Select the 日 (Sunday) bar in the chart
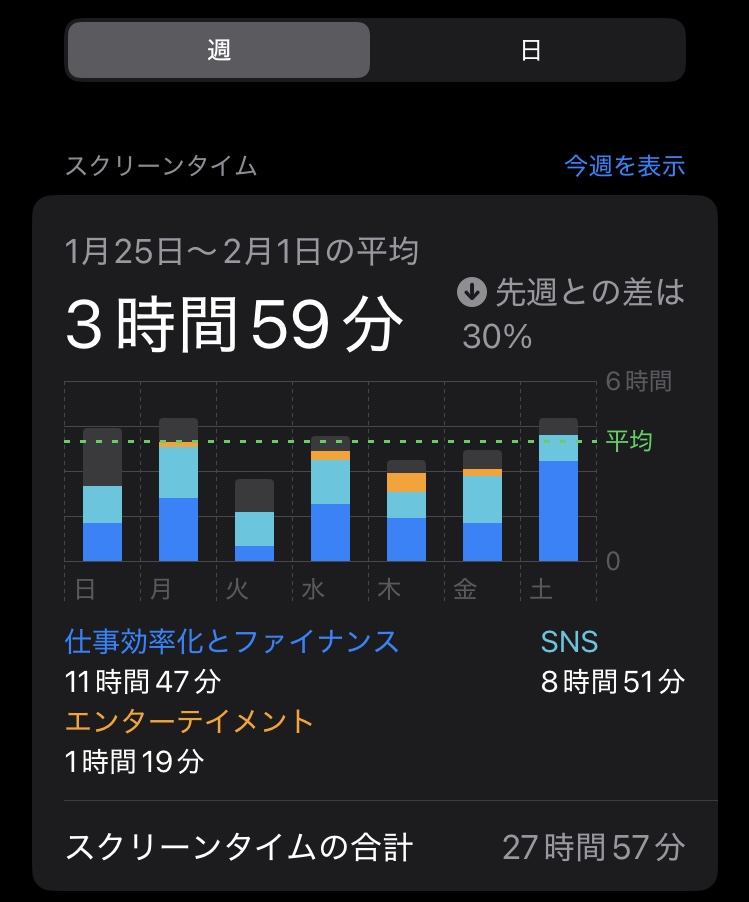The width and height of the screenshot is (749, 902). click(102, 495)
